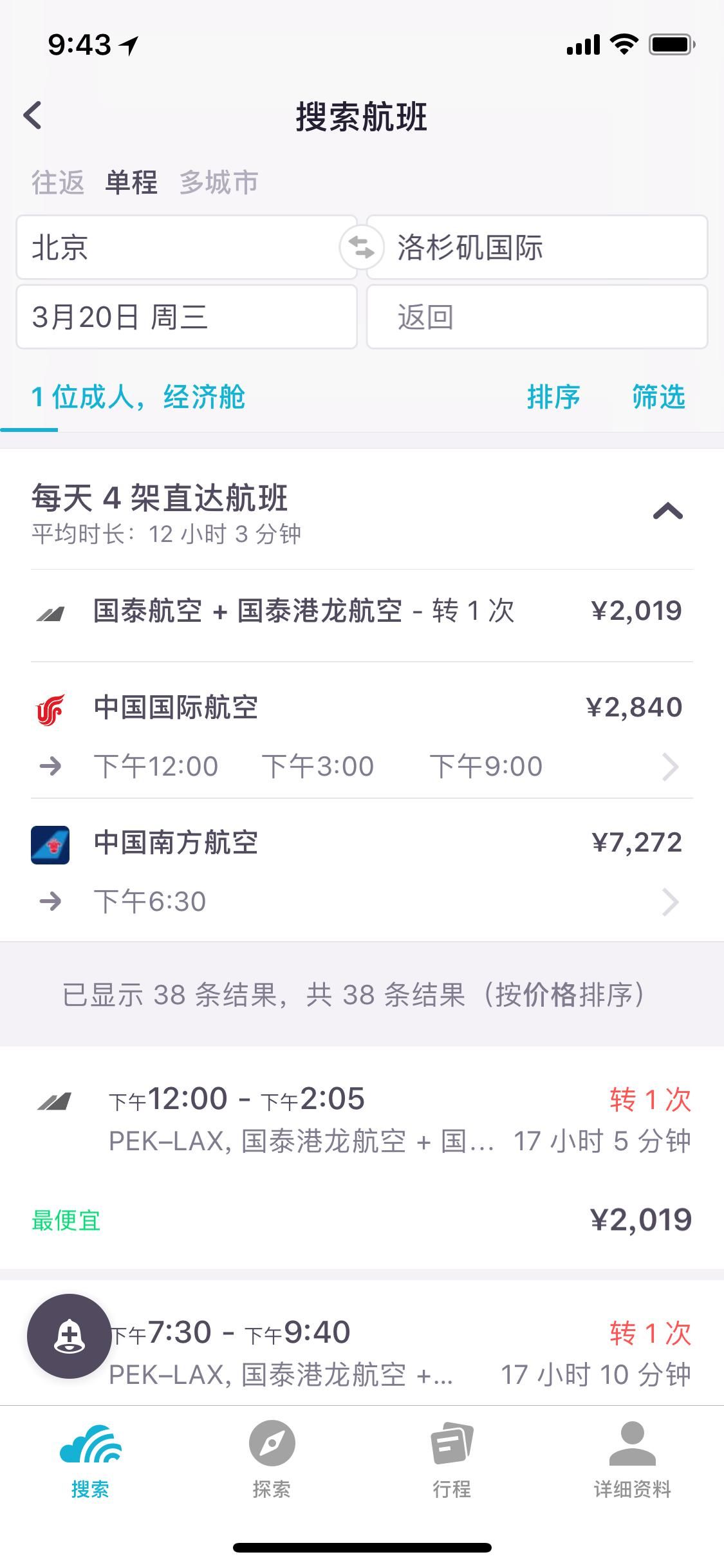Open the 筛选 filter options
Image resolution: width=724 pixels, height=1568 pixels.
tap(658, 397)
